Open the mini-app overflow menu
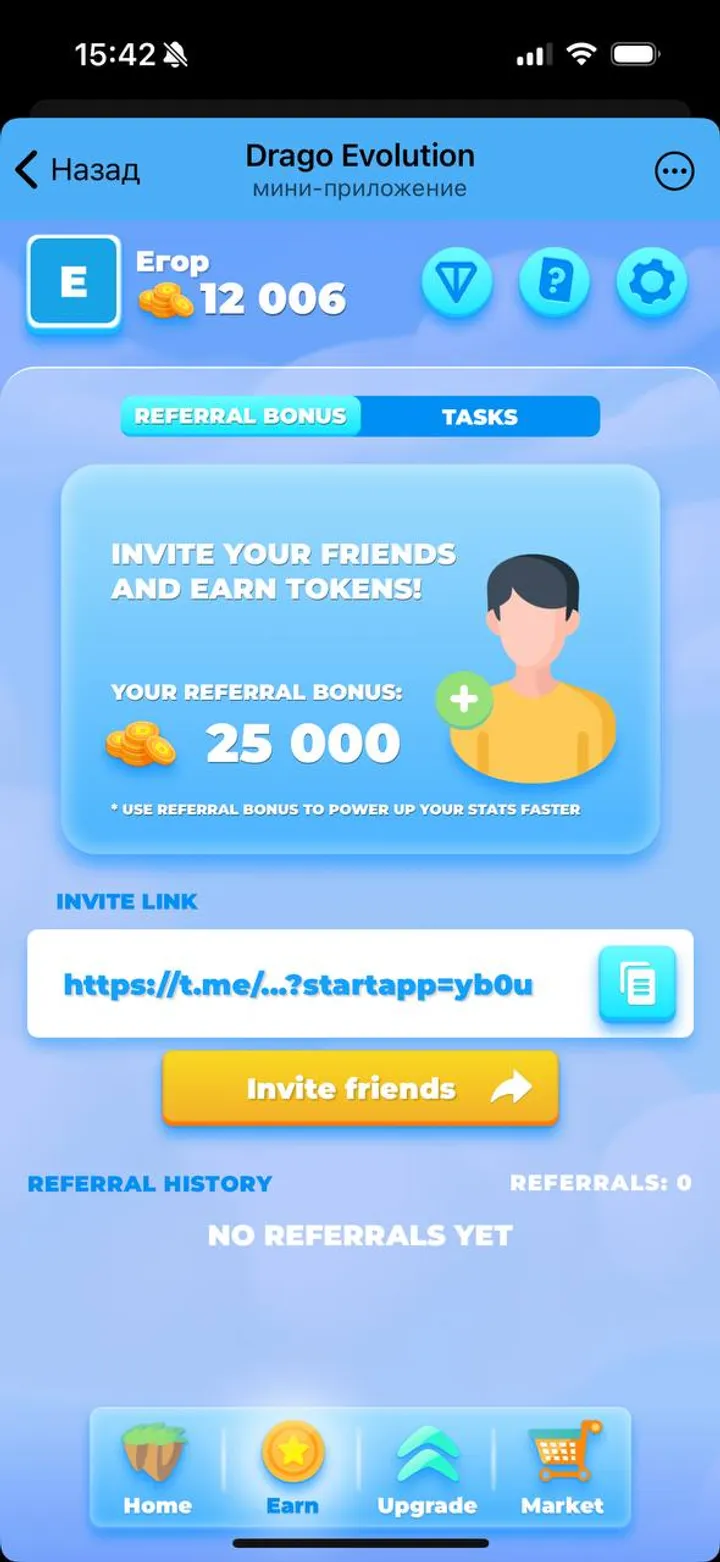This screenshot has height=1562, width=720. coord(674,171)
